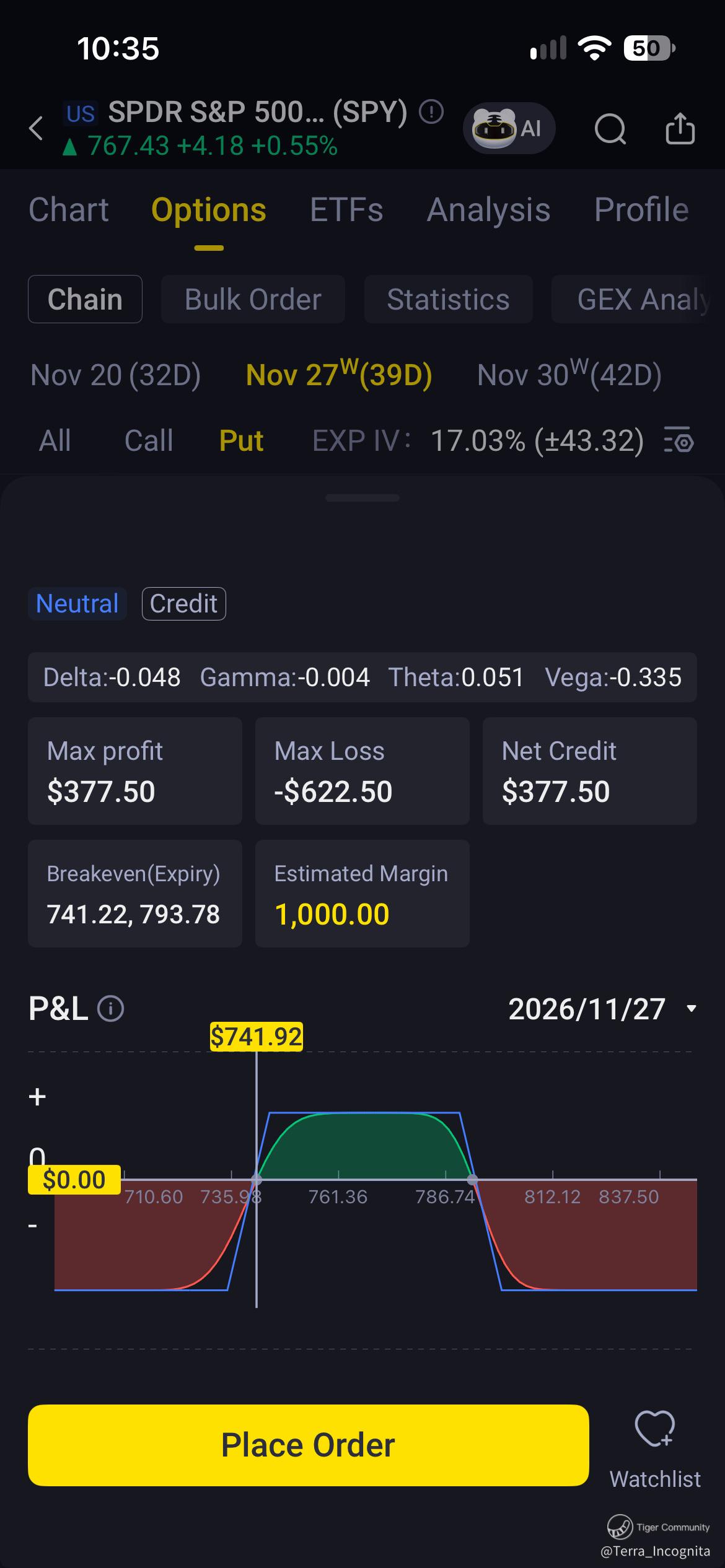The width and height of the screenshot is (725, 1568).
Task: Open the chain display settings icon
Action: (x=679, y=441)
